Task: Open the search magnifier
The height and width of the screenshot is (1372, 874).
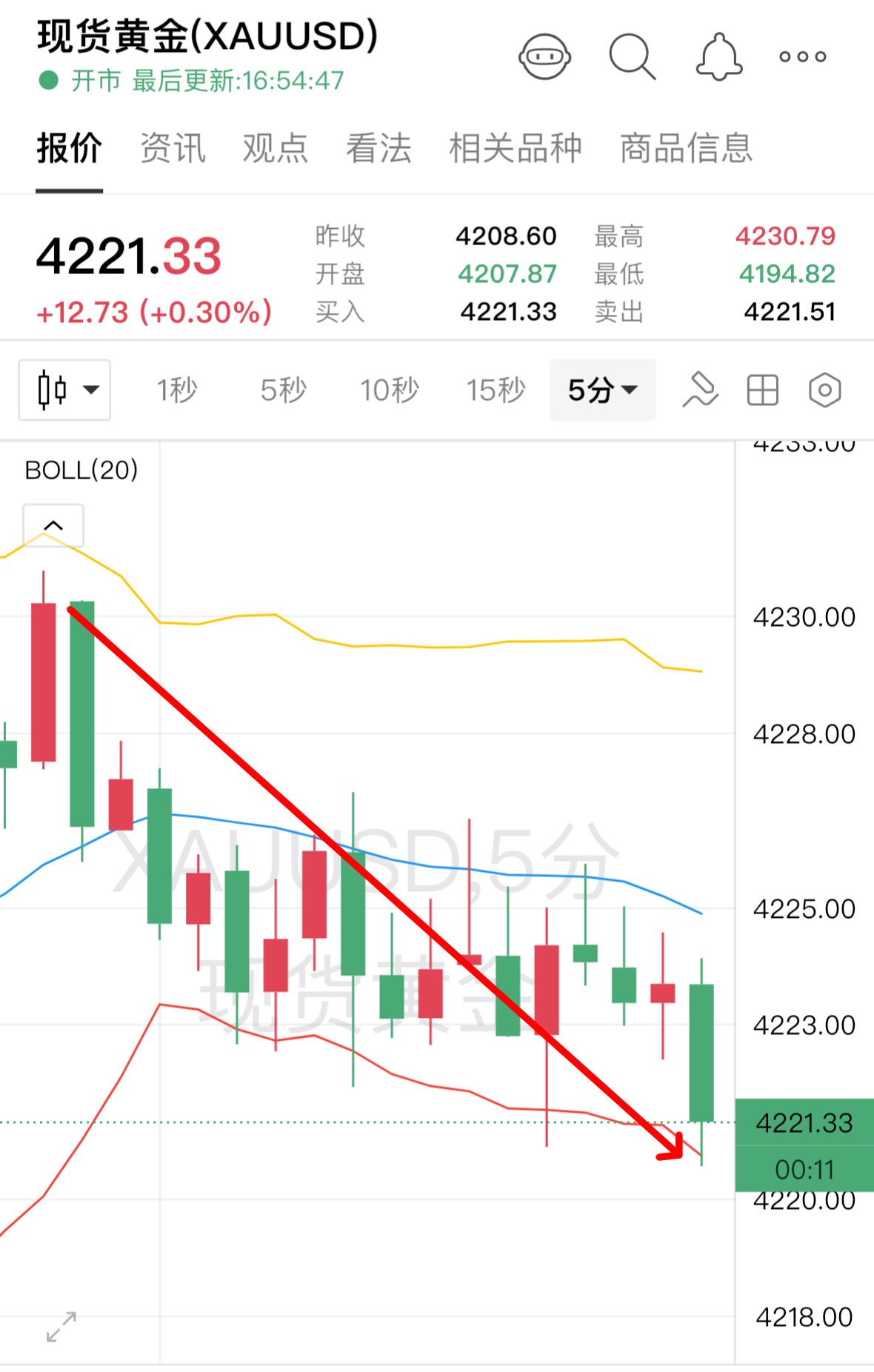Action: (632, 56)
